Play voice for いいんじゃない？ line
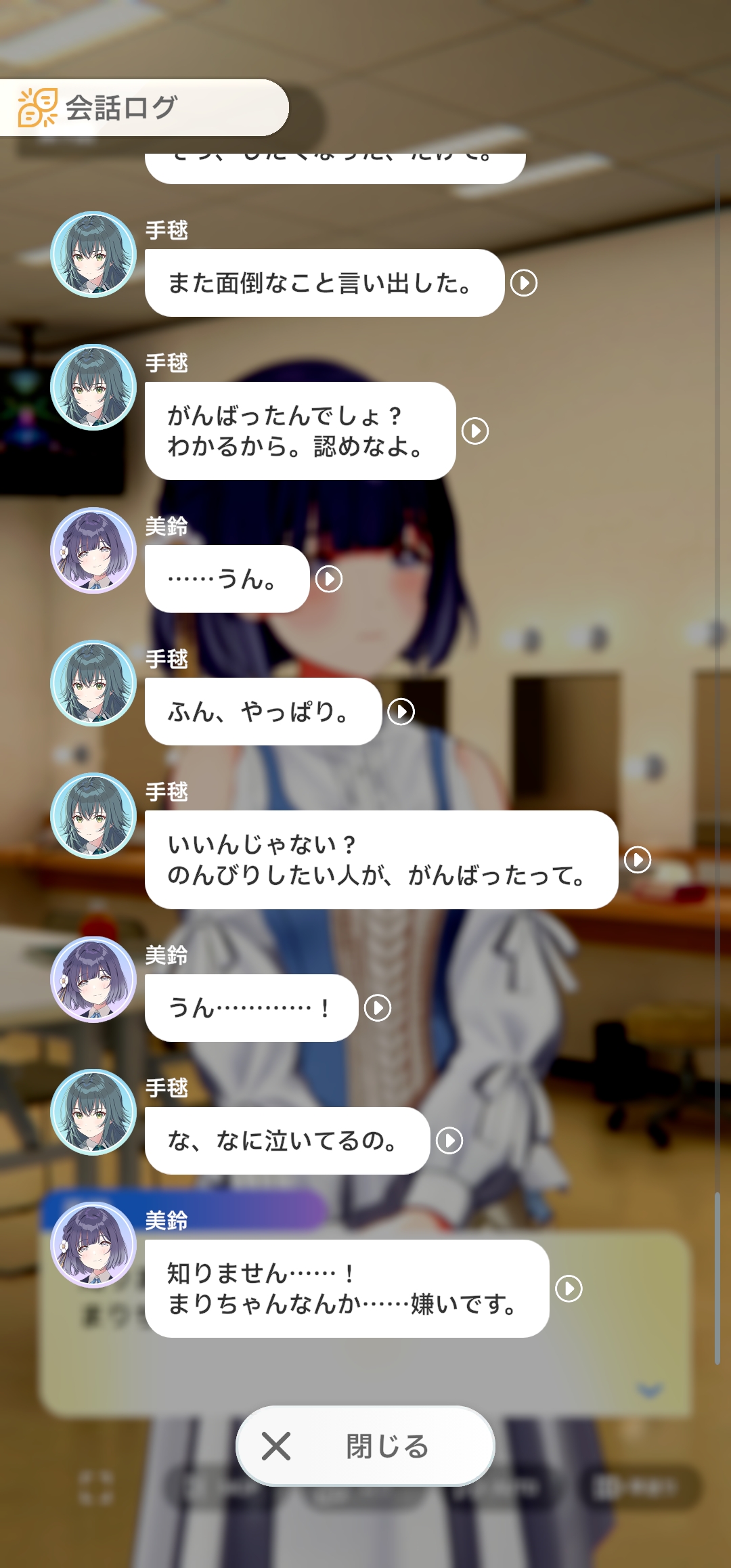The height and width of the screenshot is (1568, 731). (x=638, y=860)
